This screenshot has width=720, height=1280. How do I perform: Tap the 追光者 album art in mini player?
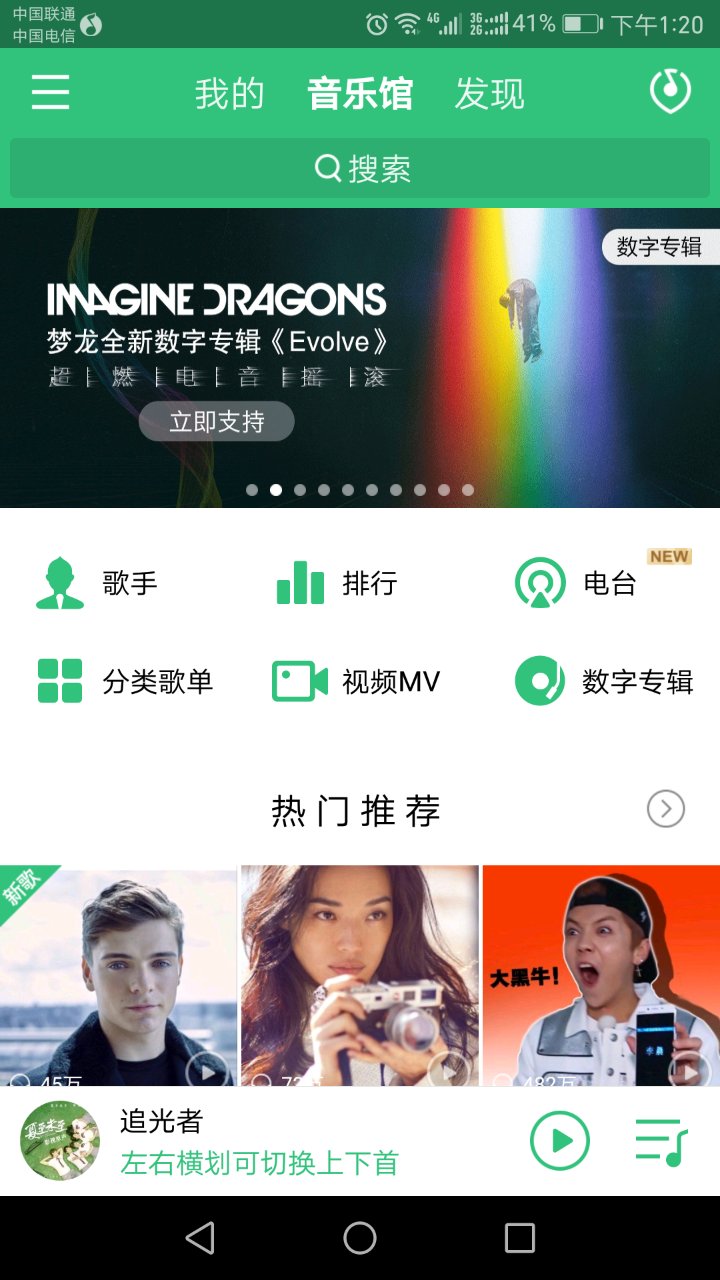(59, 1139)
